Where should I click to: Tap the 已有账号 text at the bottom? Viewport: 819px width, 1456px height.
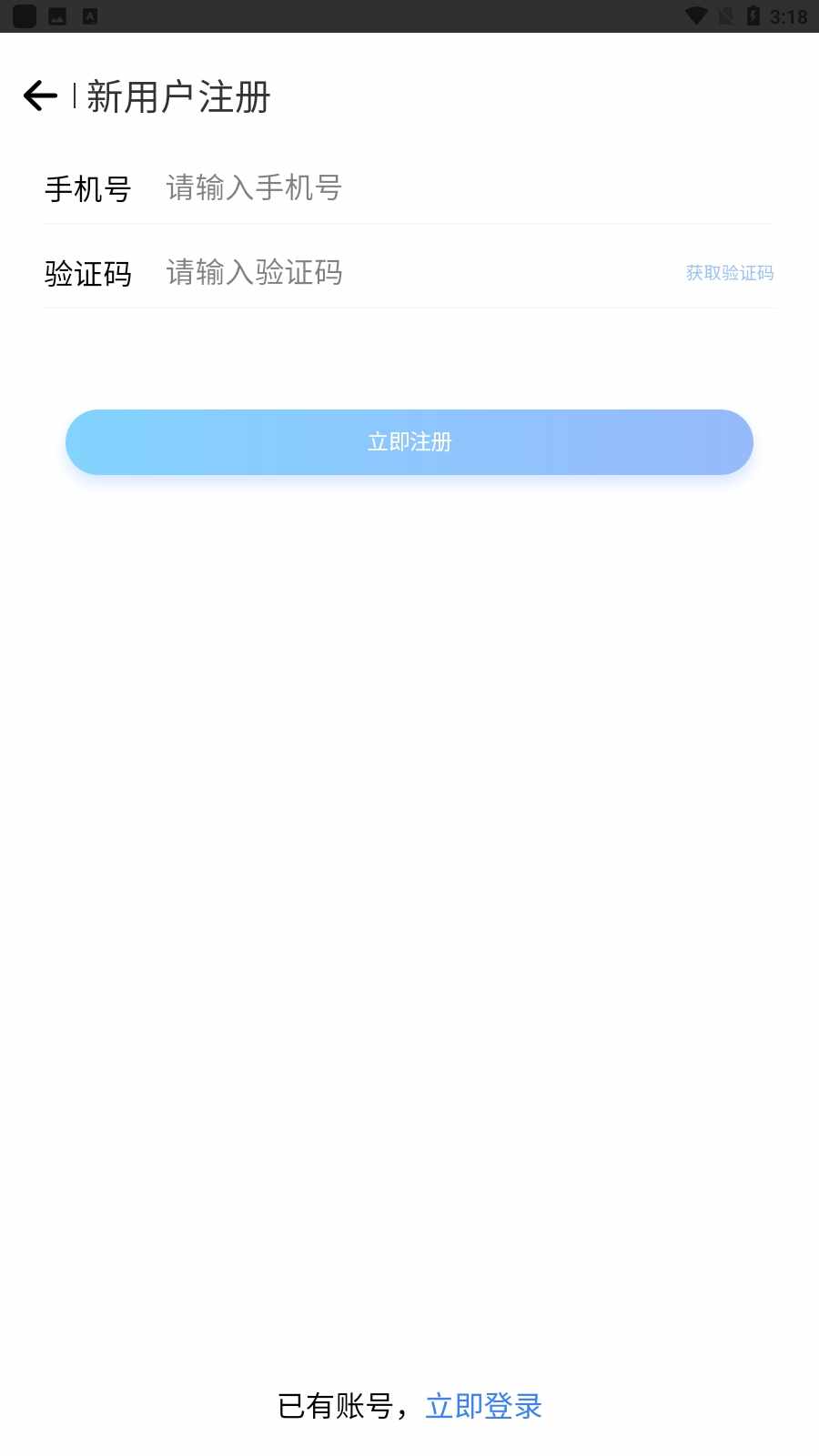(343, 1404)
